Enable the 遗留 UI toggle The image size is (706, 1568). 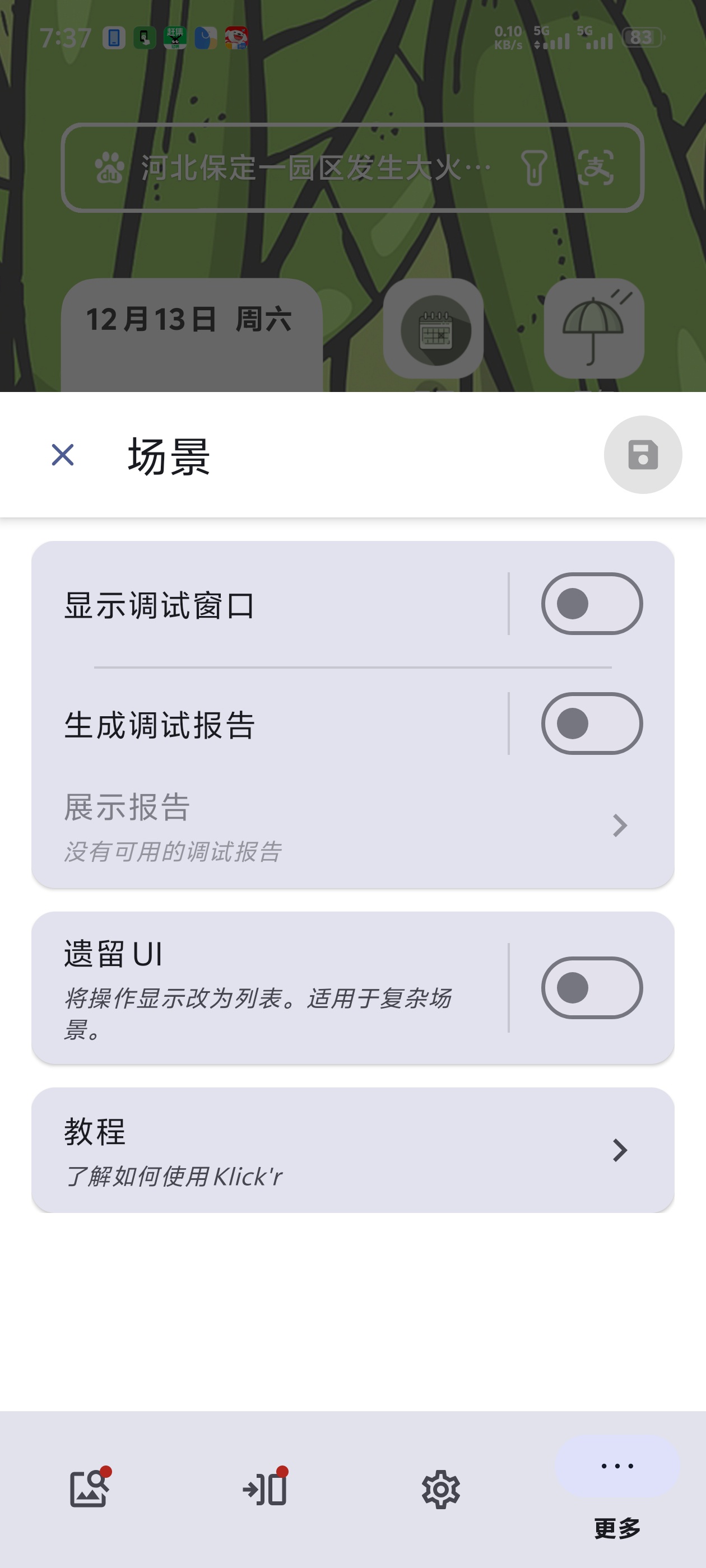(x=592, y=989)
